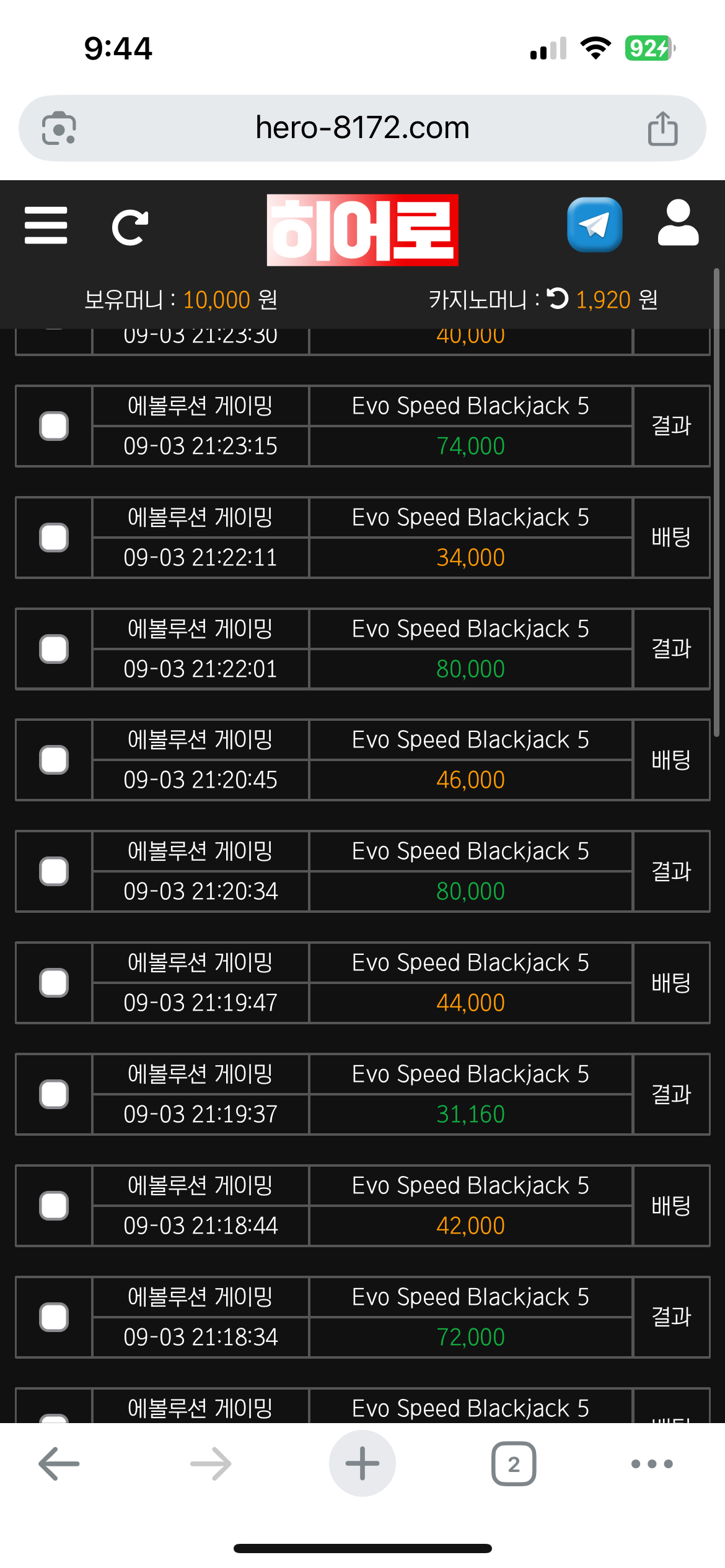Open the Telegram contact icon
725x1568 pixels.
594,225
